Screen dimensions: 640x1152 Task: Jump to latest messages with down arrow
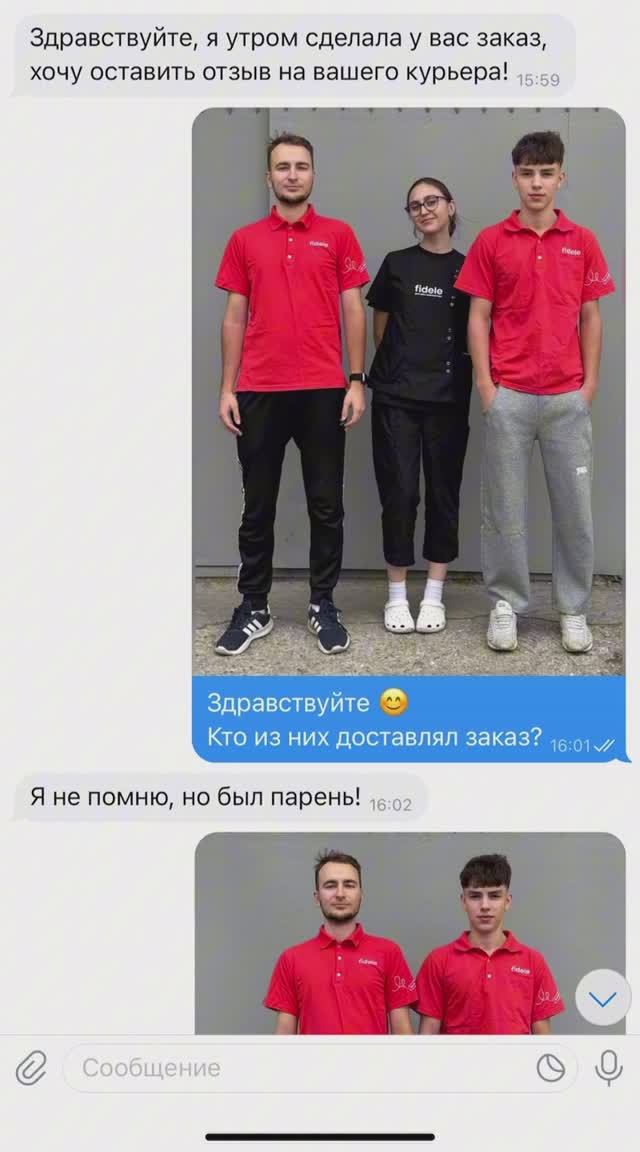(603, 998)
